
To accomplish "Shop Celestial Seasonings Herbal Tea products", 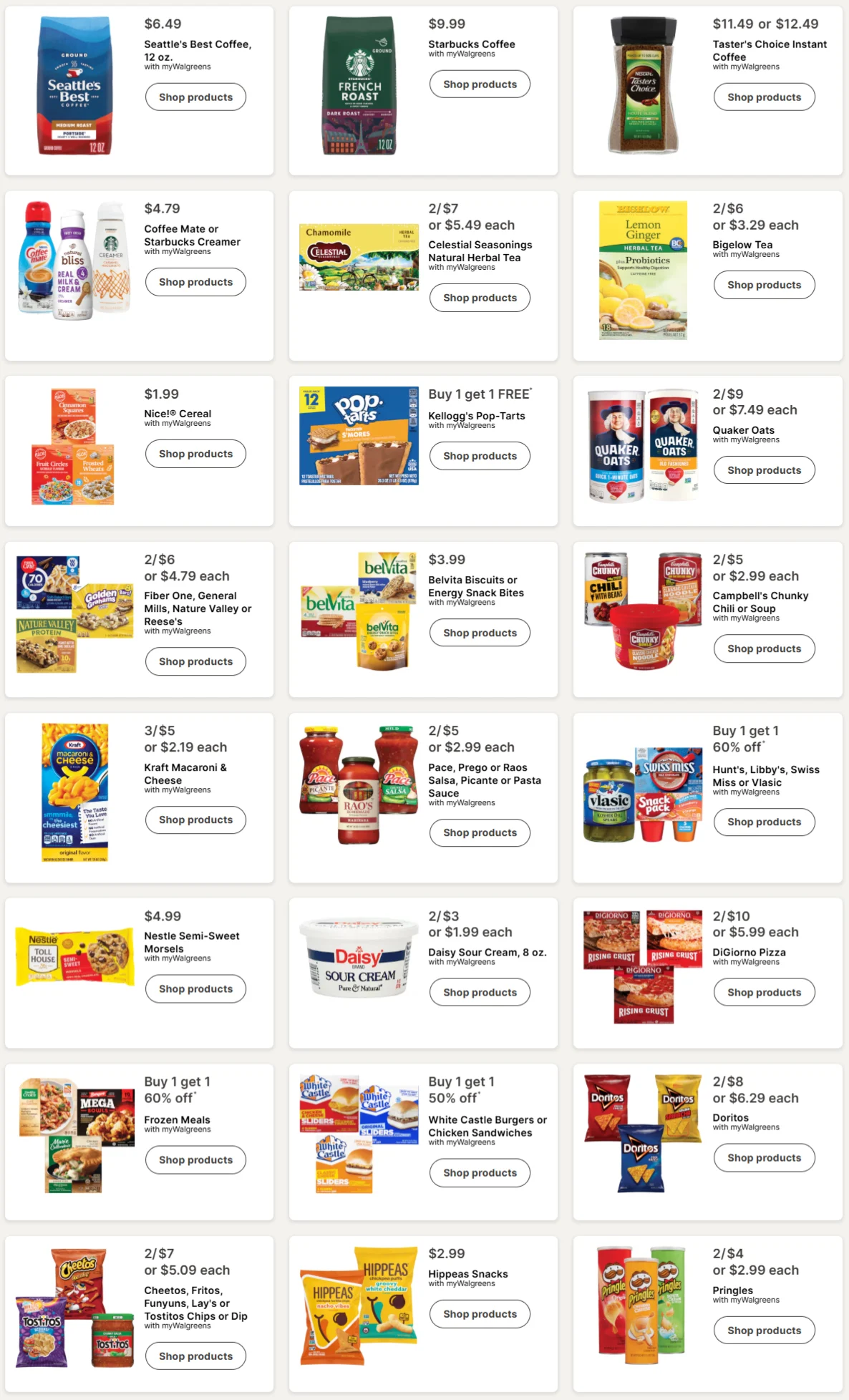I will coord(480,298).
